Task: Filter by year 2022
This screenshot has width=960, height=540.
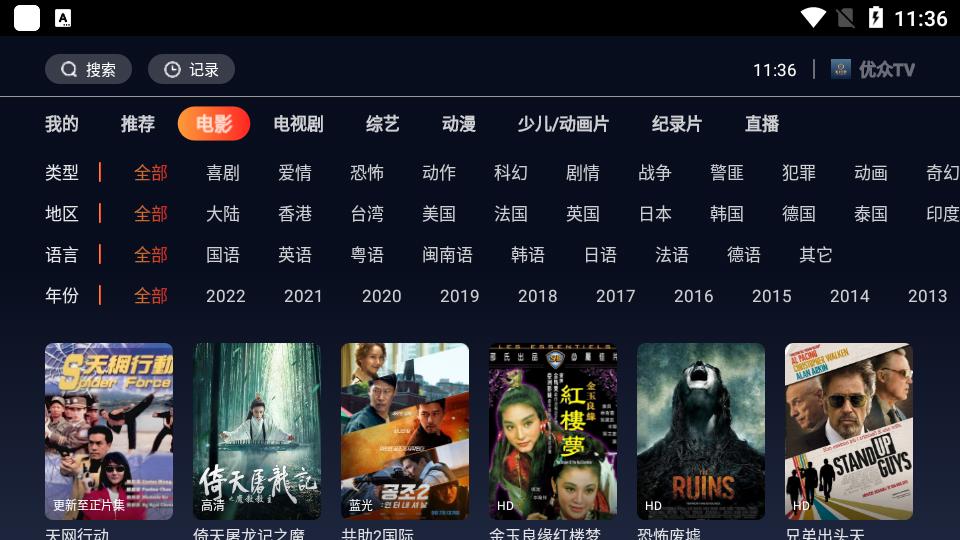Action: pyautogui.click(x=226, y=296)
